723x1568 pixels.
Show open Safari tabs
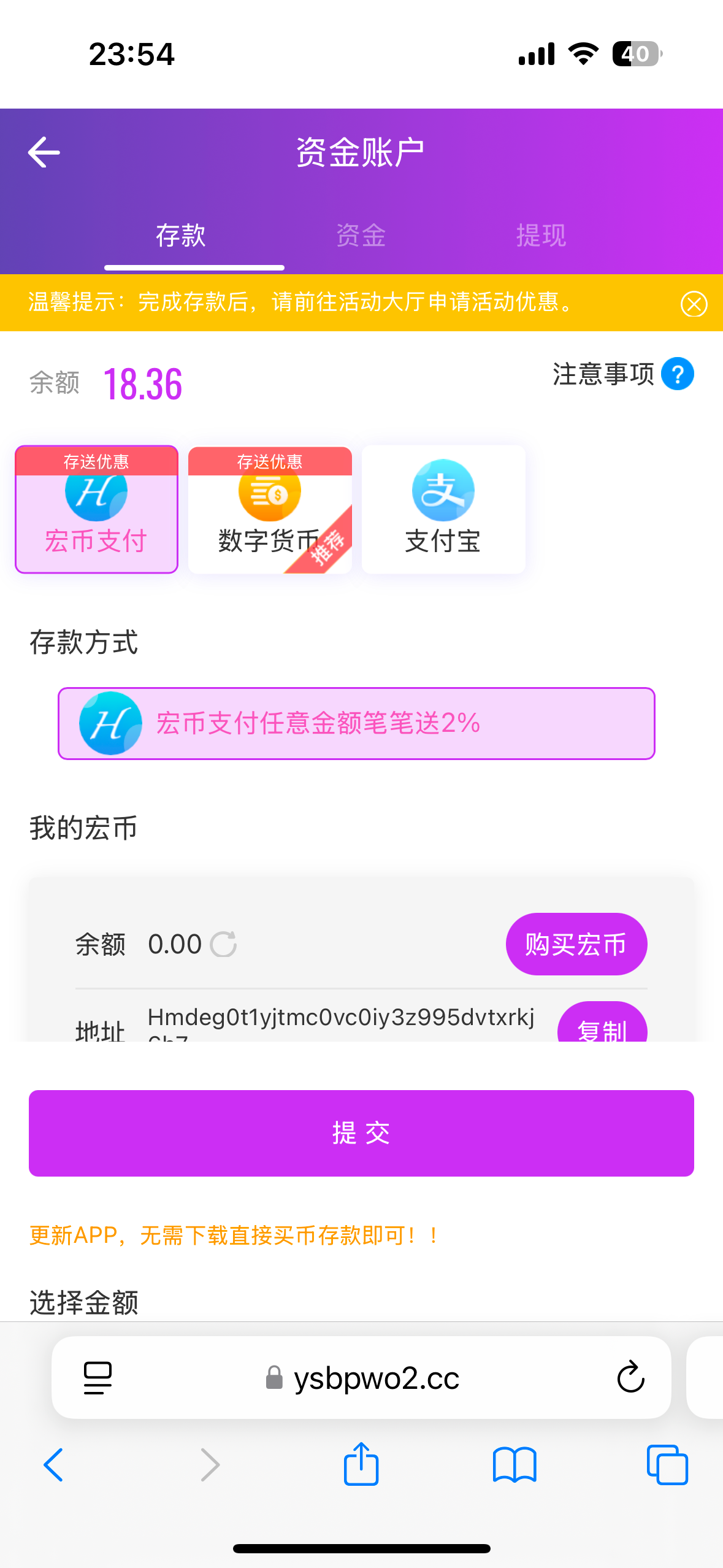[667, 1465]
